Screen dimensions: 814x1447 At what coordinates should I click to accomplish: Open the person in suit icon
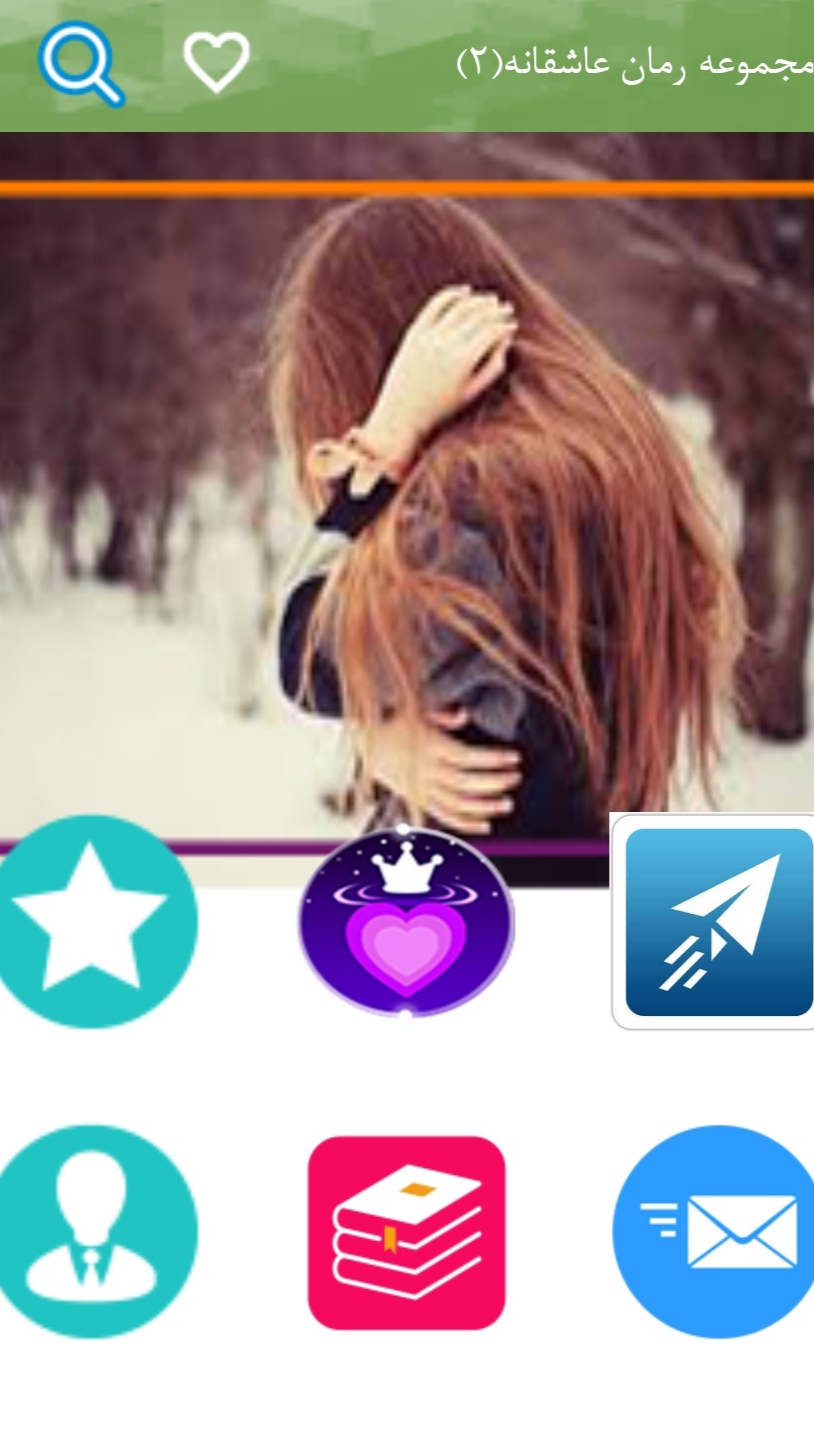92,1232
